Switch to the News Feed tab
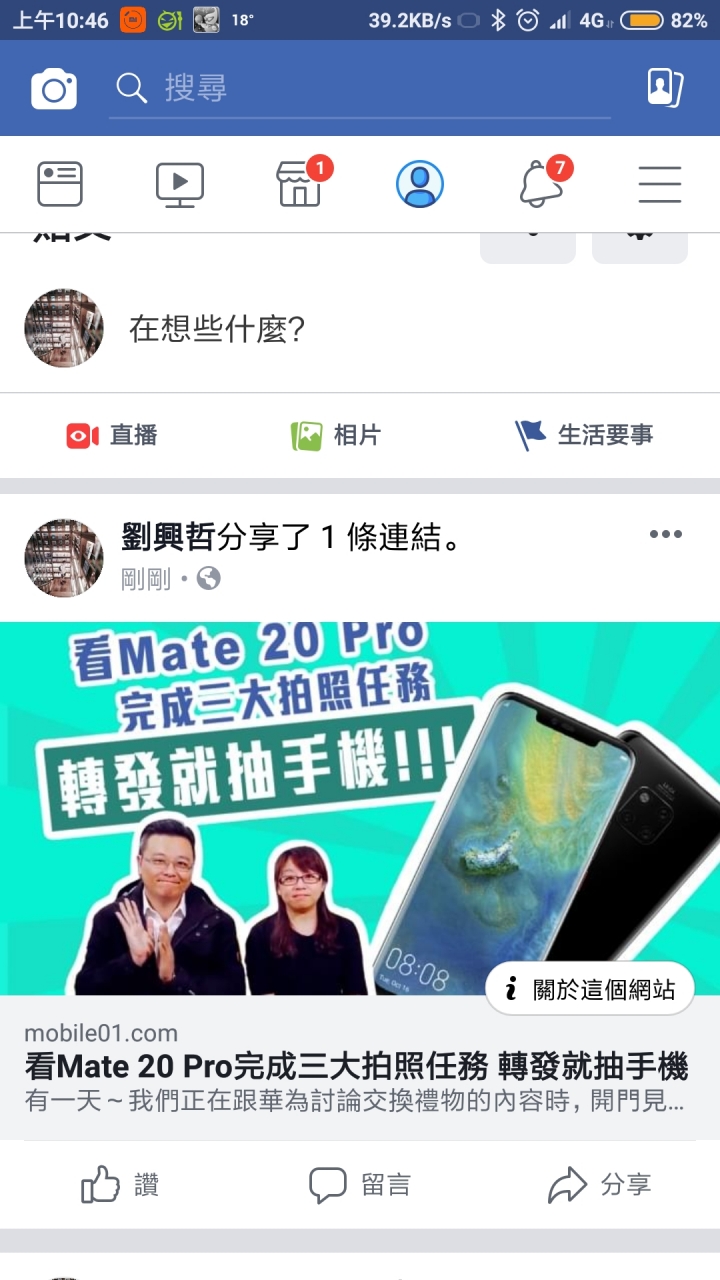 pyautogui.click(x=60, y=185)
